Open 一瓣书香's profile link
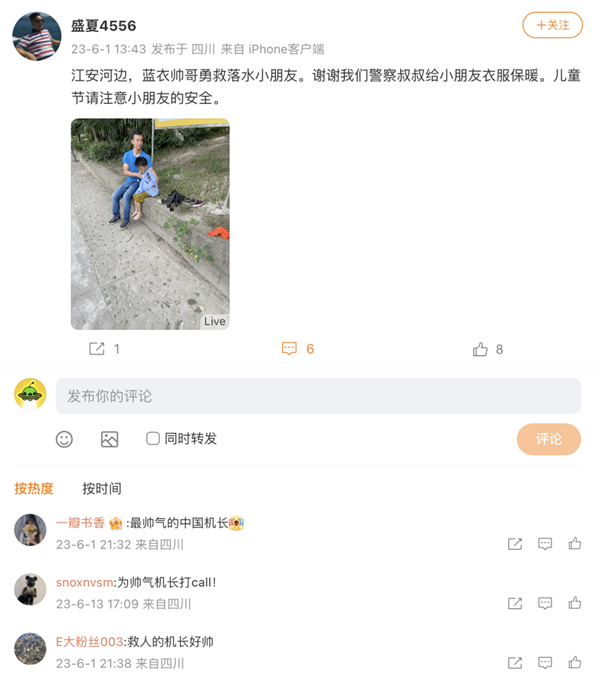Screen dimensions: 600x688 (80, 523)
